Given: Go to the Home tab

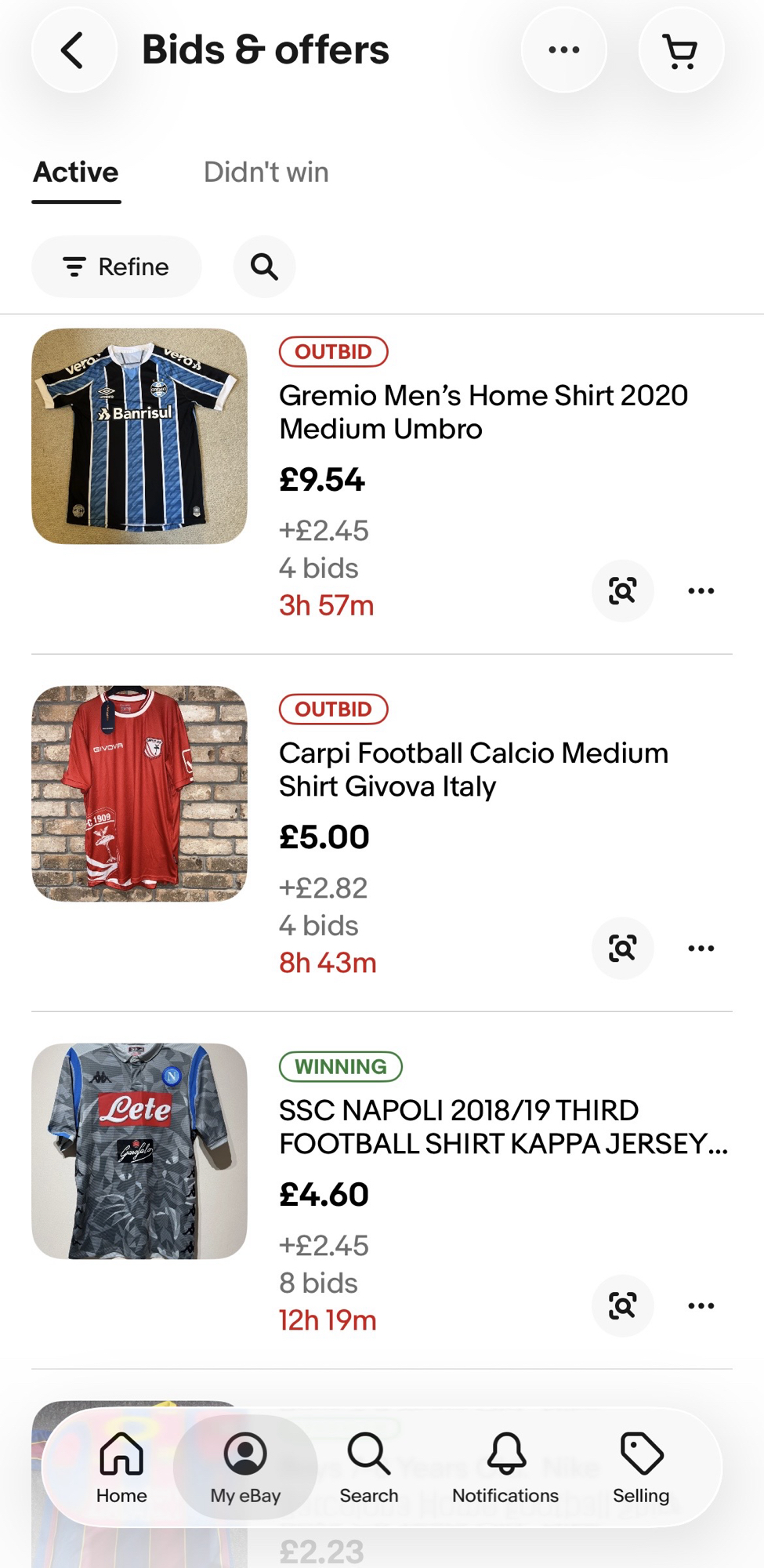Looking at the screenshot, I should 121,1468.
